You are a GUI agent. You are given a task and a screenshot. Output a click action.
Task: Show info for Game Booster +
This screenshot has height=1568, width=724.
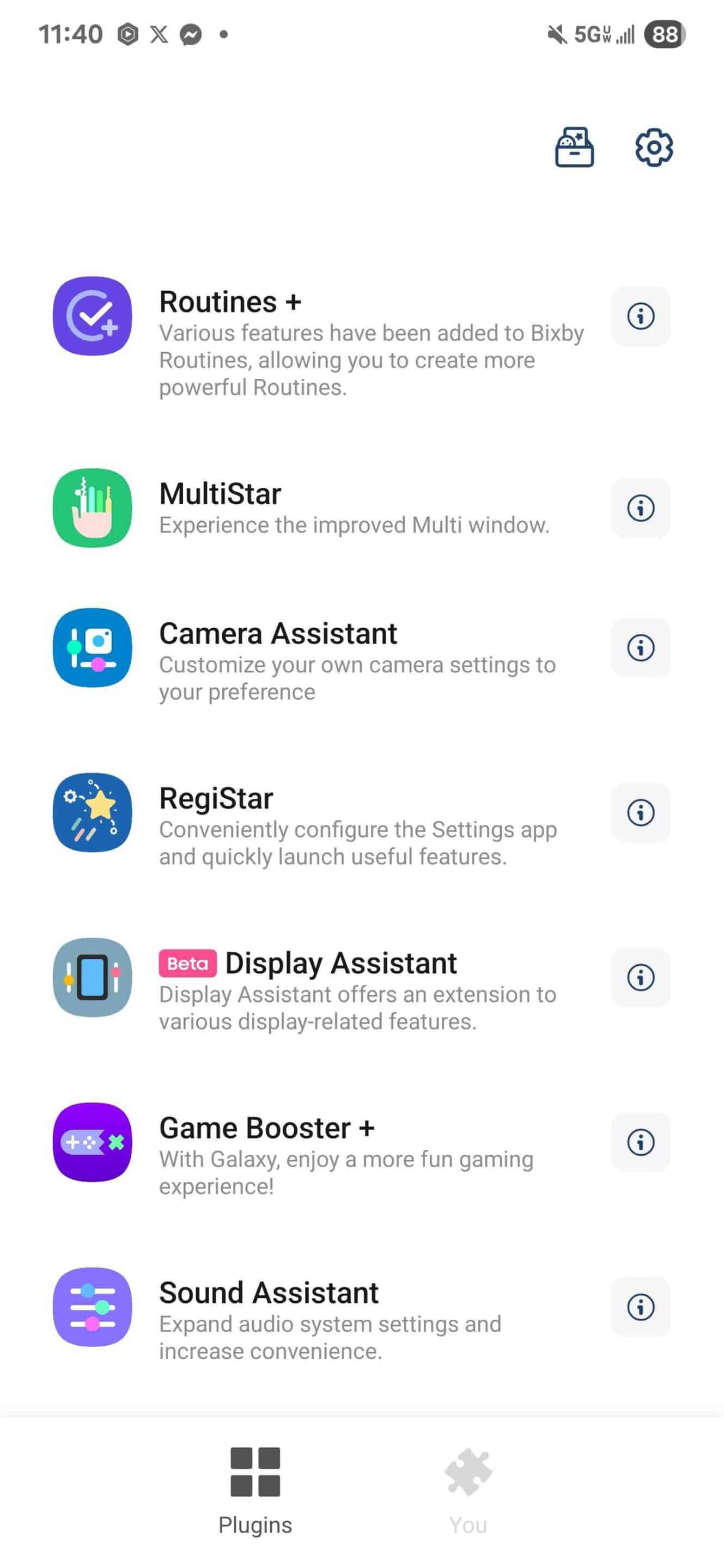(x=641, y=1142)
